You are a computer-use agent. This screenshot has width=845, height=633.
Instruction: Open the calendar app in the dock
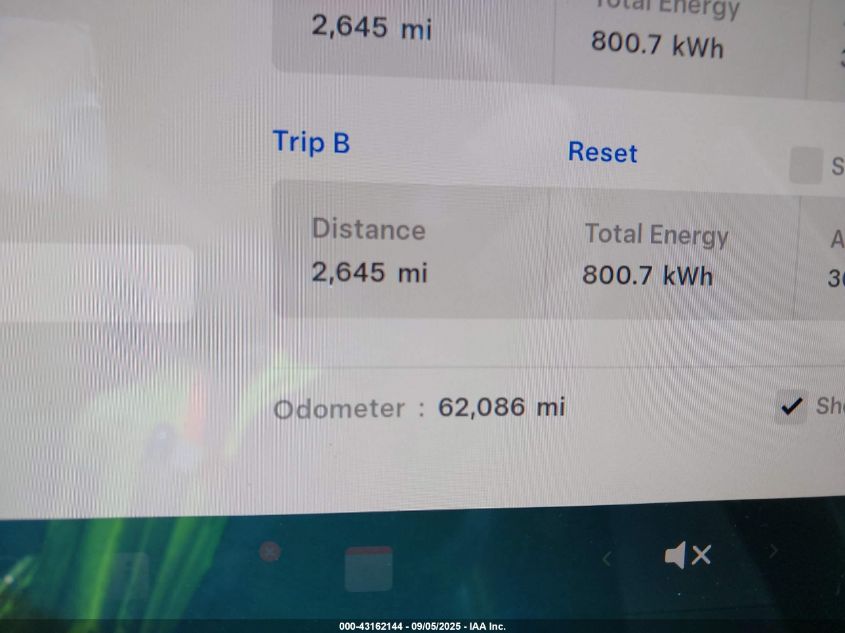tap(368, 568)
